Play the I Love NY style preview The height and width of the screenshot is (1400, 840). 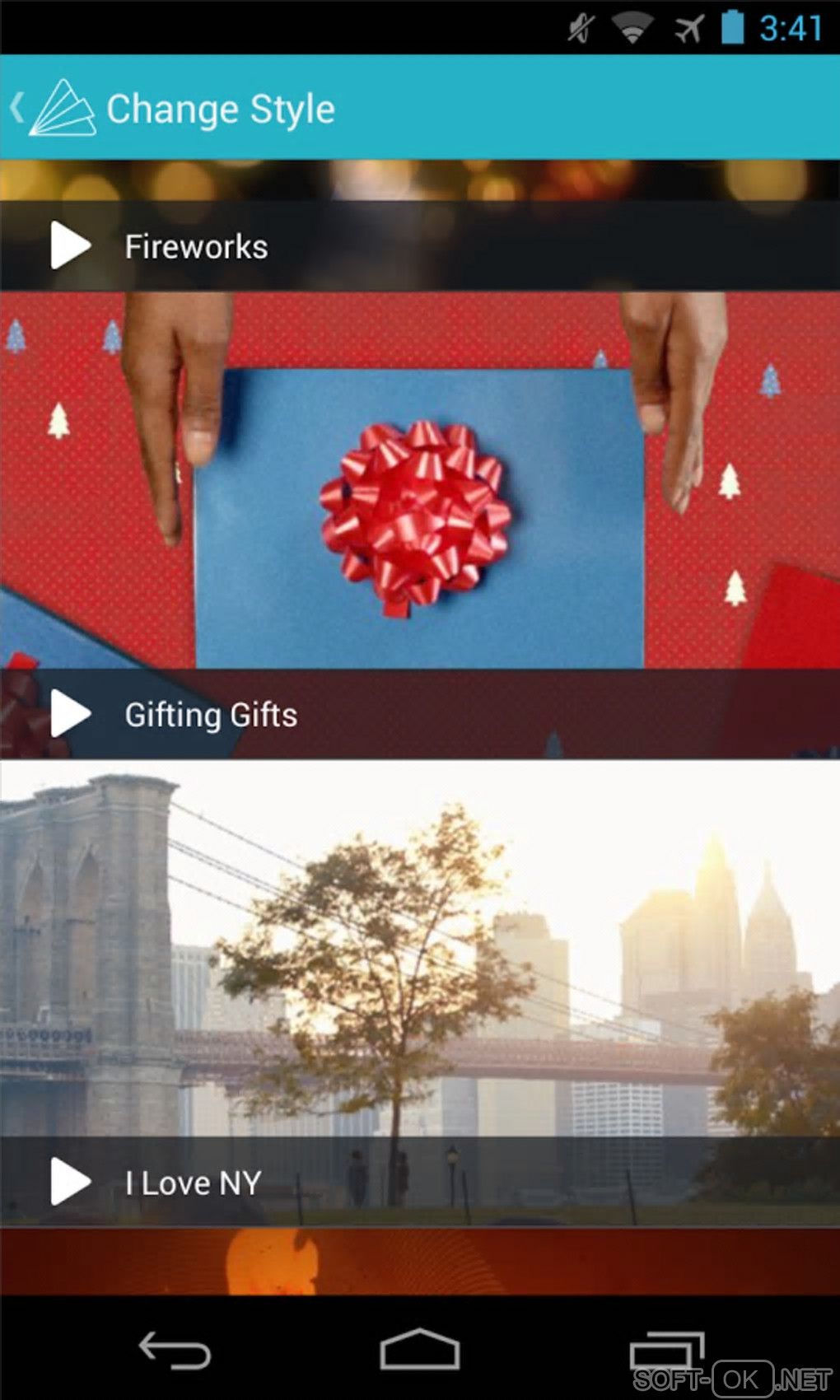pos(71,1181)
